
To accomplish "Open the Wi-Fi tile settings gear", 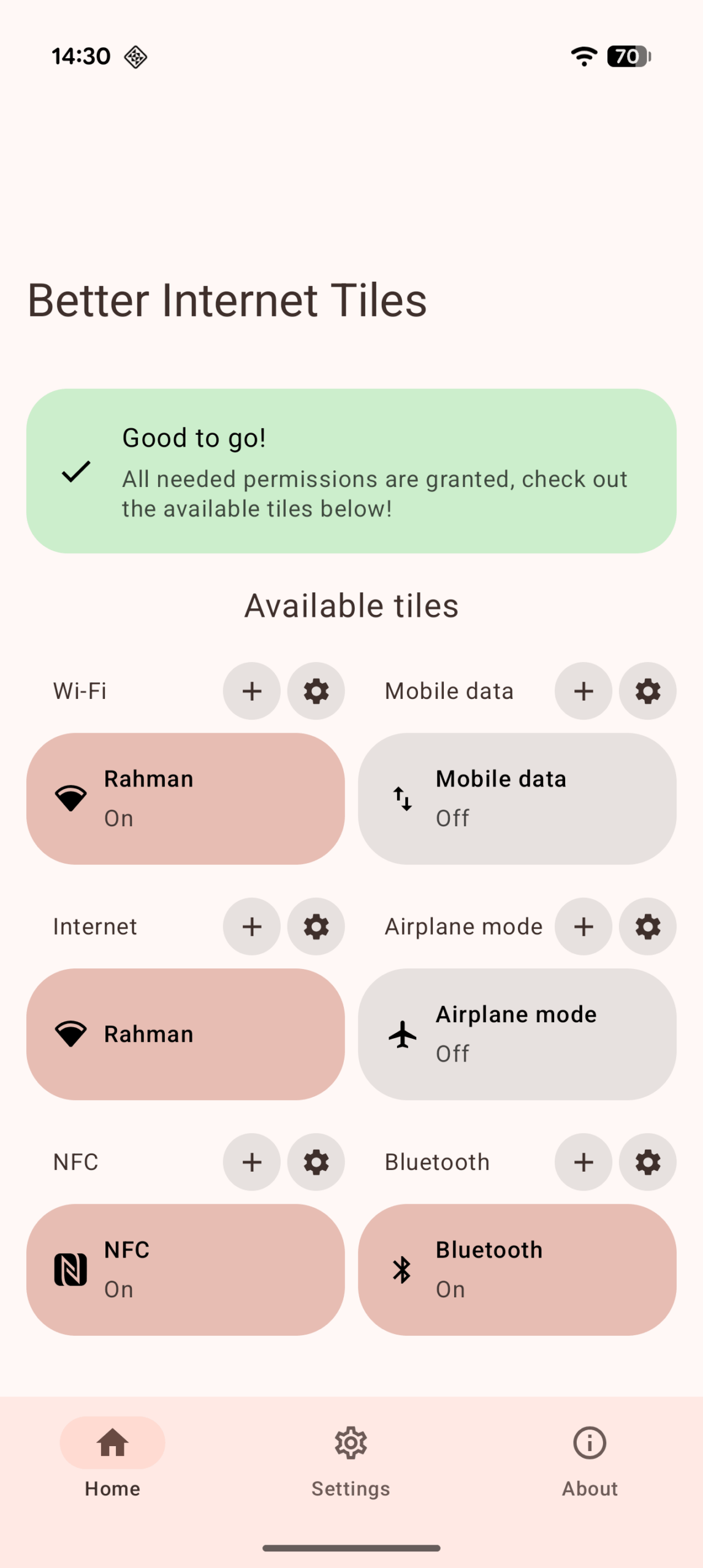I will (x=316, y=691).
